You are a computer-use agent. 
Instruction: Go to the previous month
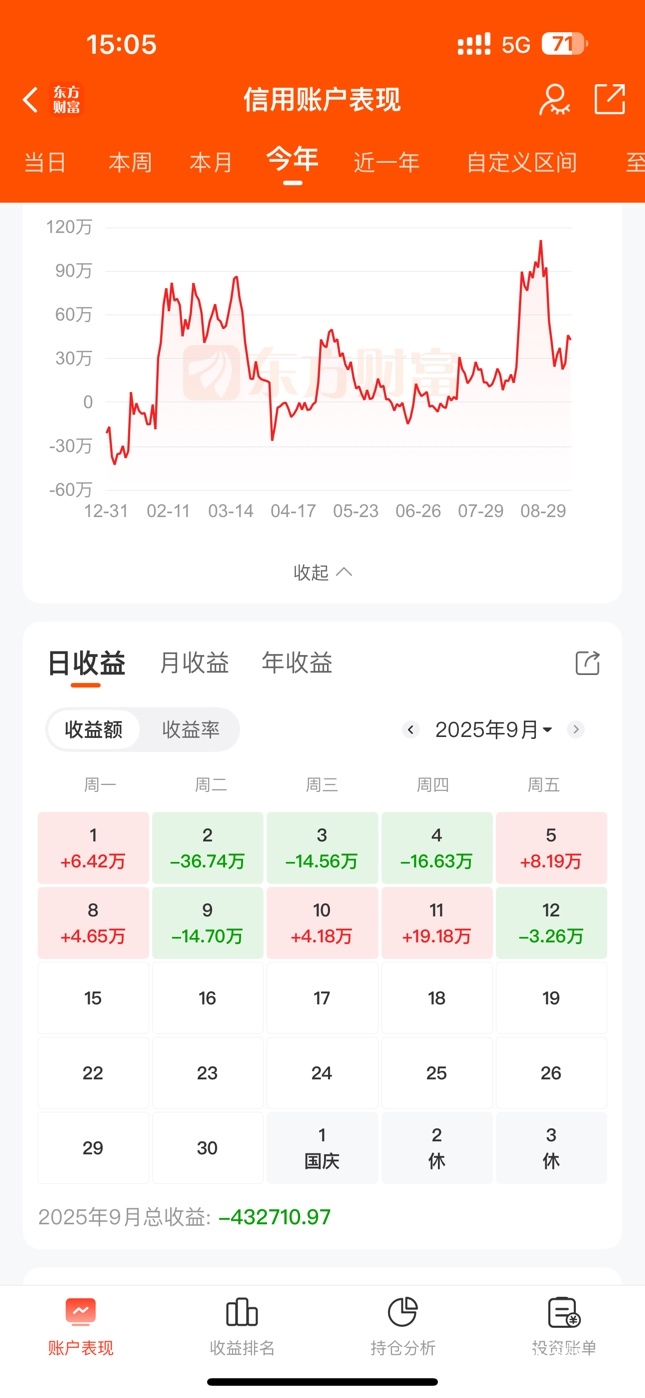[x=410, y=730]
